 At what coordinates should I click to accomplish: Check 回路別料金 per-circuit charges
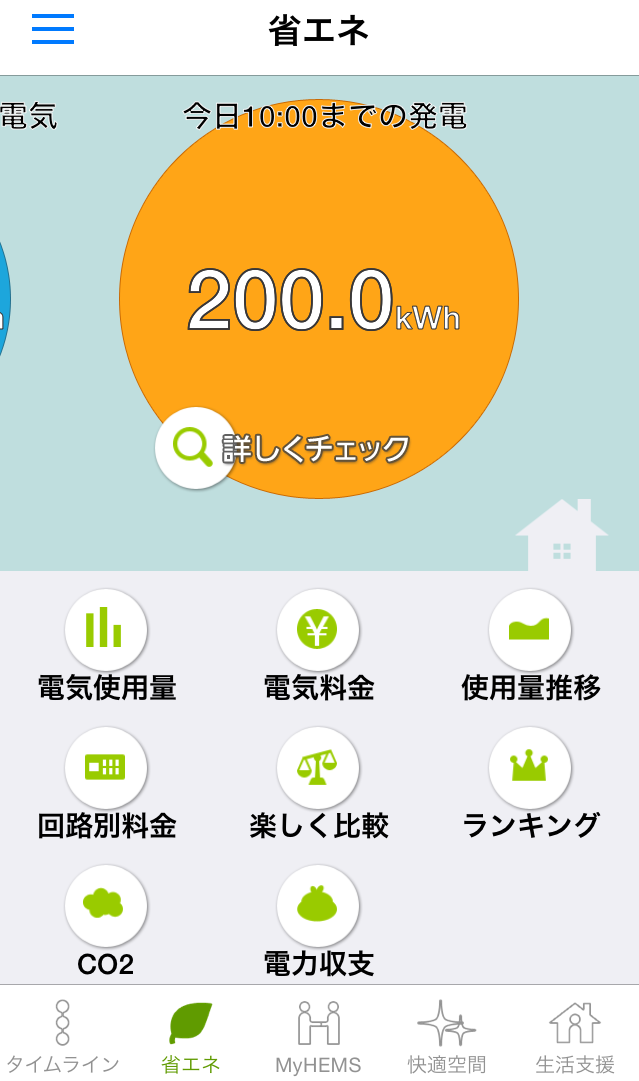pos(106,768)
